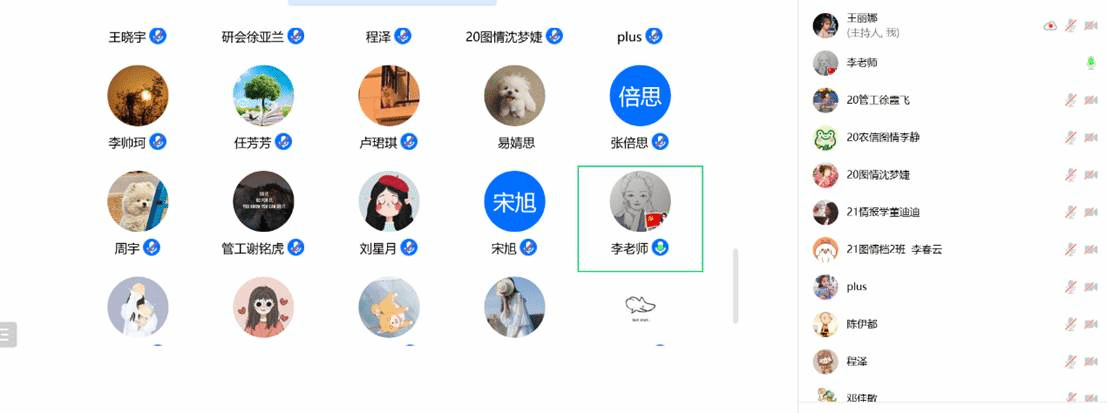Image resolution: width=1107 pixels, height=413 pixels.
Task: Open plus's row in participant list
Action: point(900,287)
